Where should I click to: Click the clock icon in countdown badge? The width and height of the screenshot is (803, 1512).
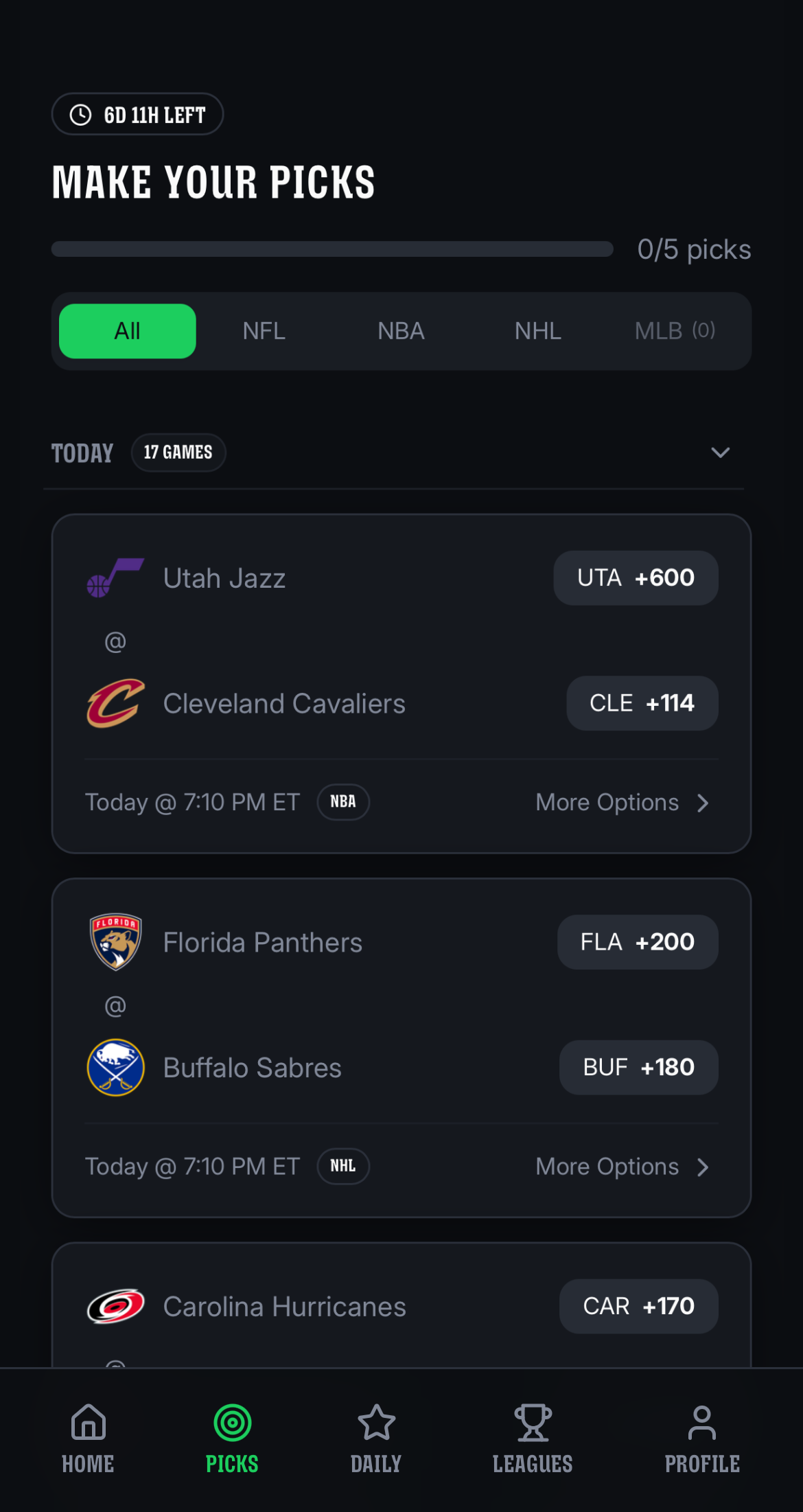pyautogui.click(x=79, y=114)
